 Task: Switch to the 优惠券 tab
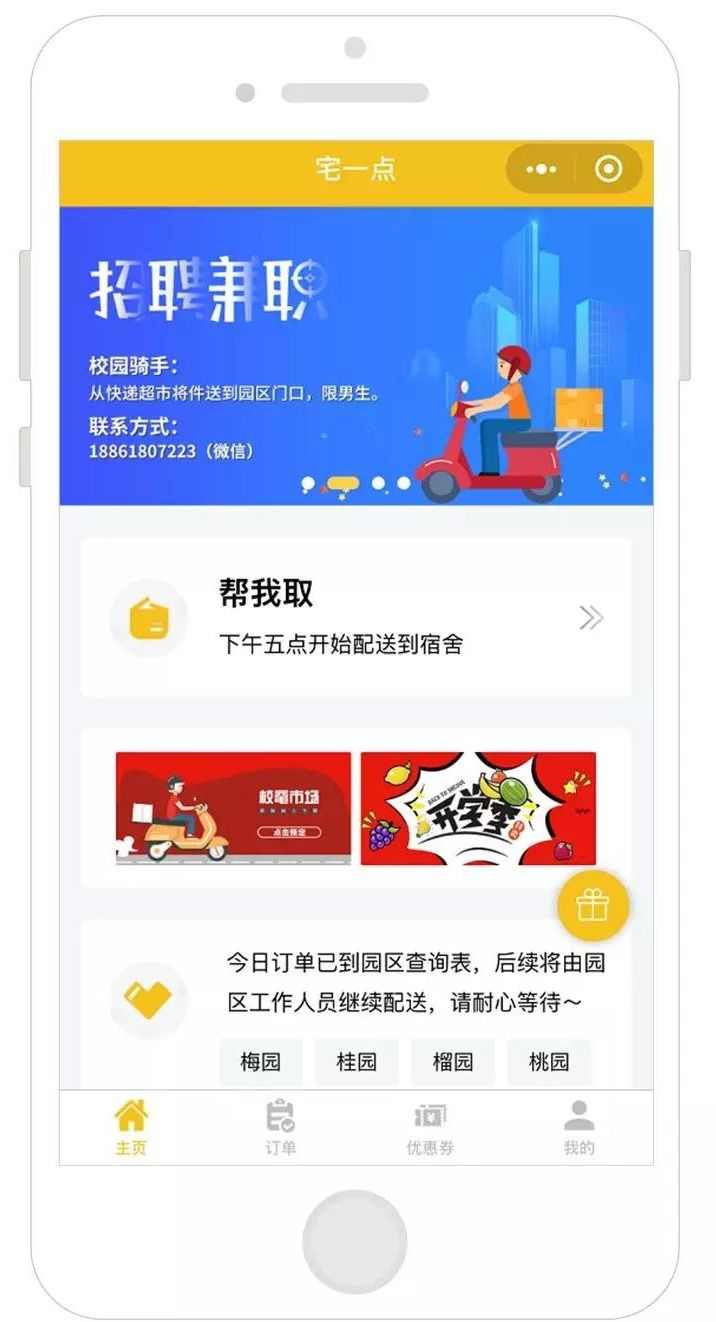point(430,1128)
